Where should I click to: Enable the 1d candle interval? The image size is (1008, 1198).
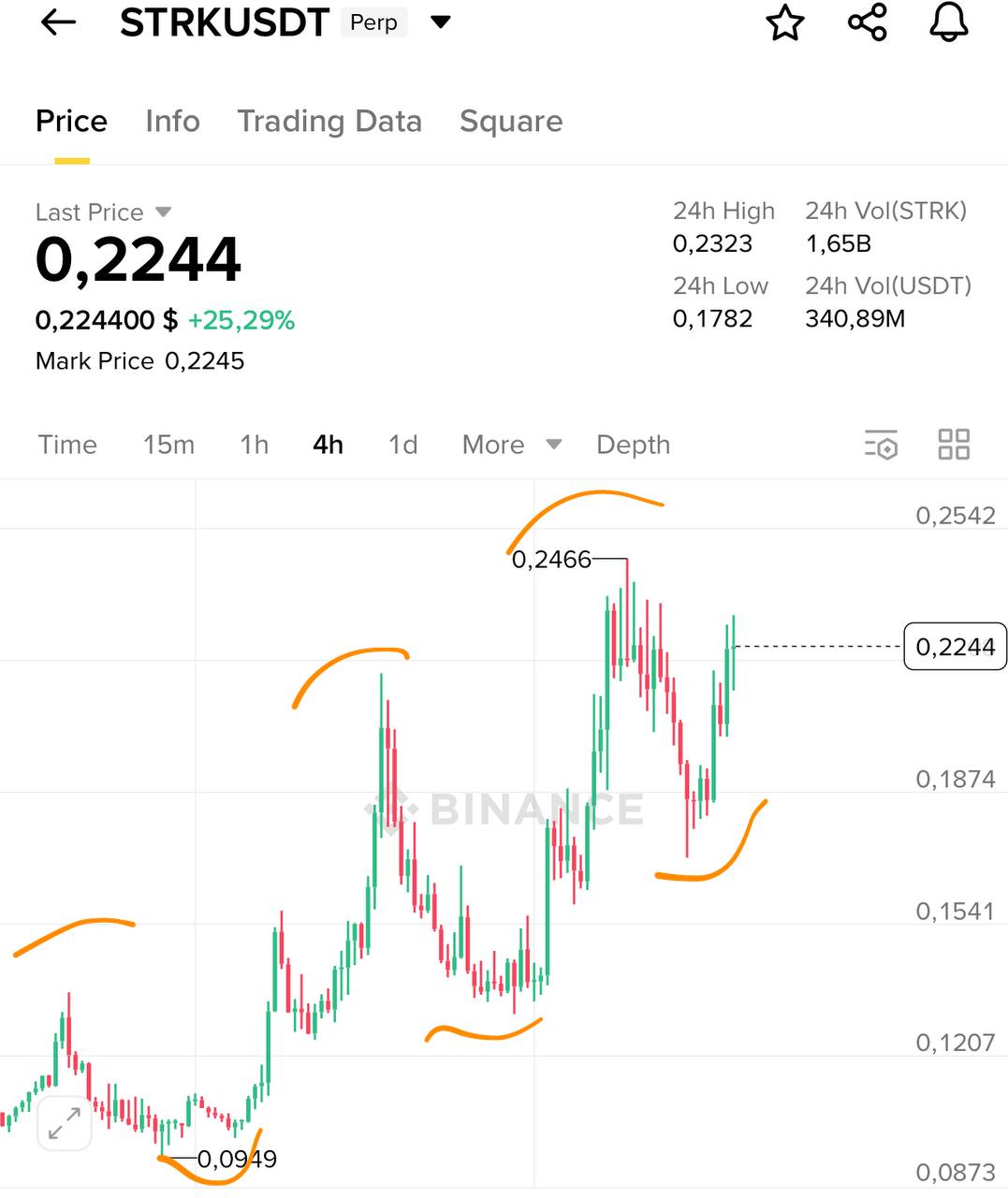(402, 446)
